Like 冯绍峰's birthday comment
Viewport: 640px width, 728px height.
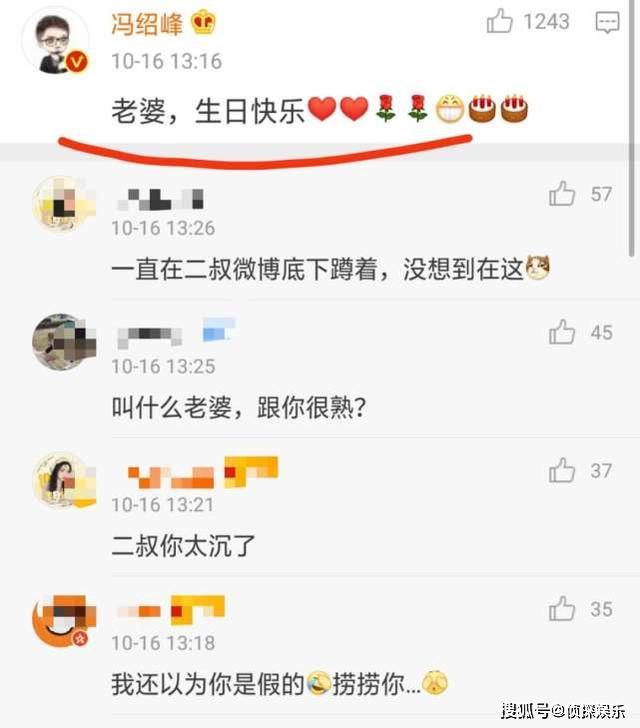[501, 21]
